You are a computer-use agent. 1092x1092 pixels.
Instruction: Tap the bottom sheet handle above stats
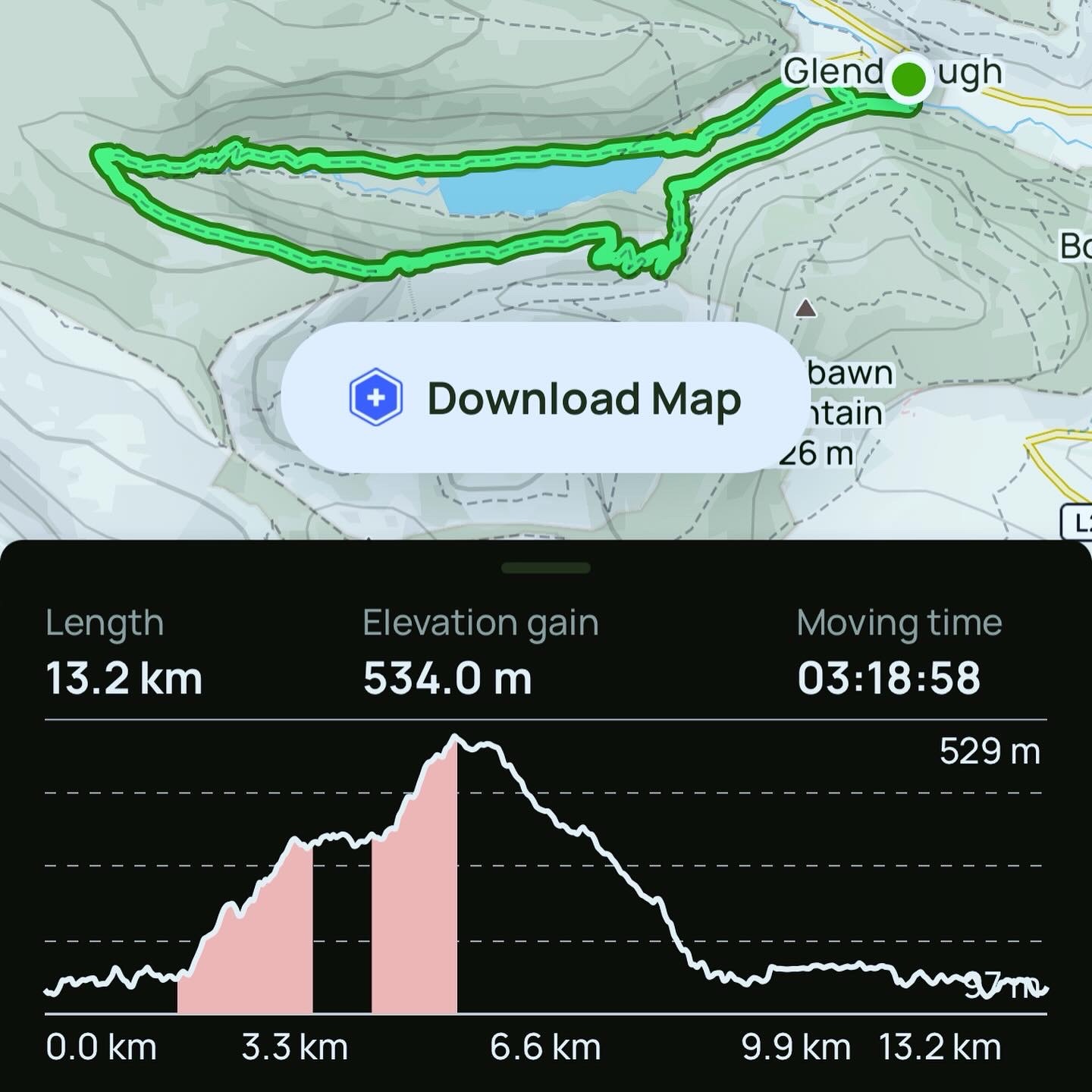pos(545,568)
